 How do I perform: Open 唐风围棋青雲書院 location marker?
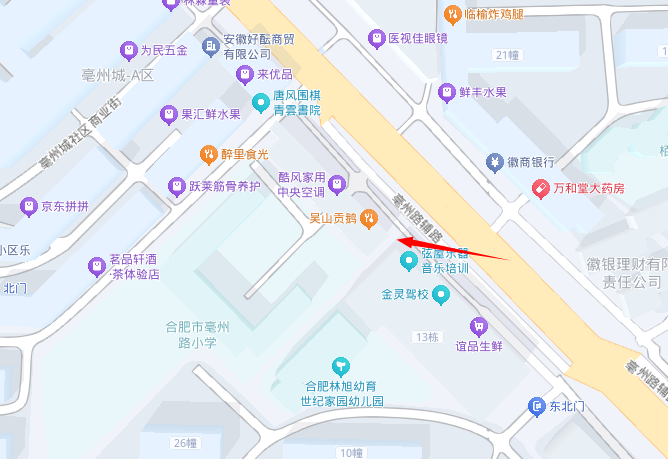tap(261, 97)
